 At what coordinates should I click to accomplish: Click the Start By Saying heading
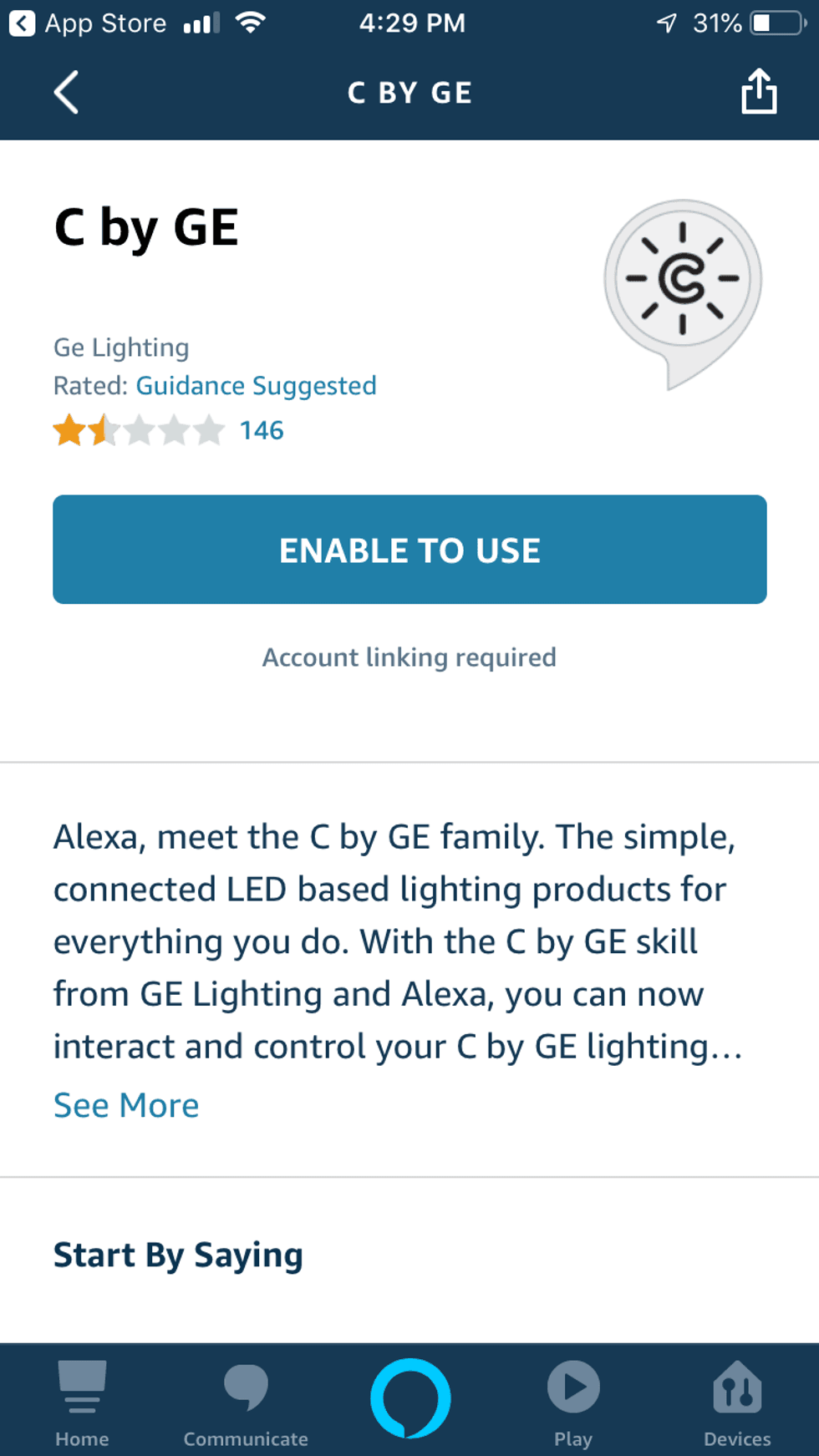click(x=178, y=1254)
